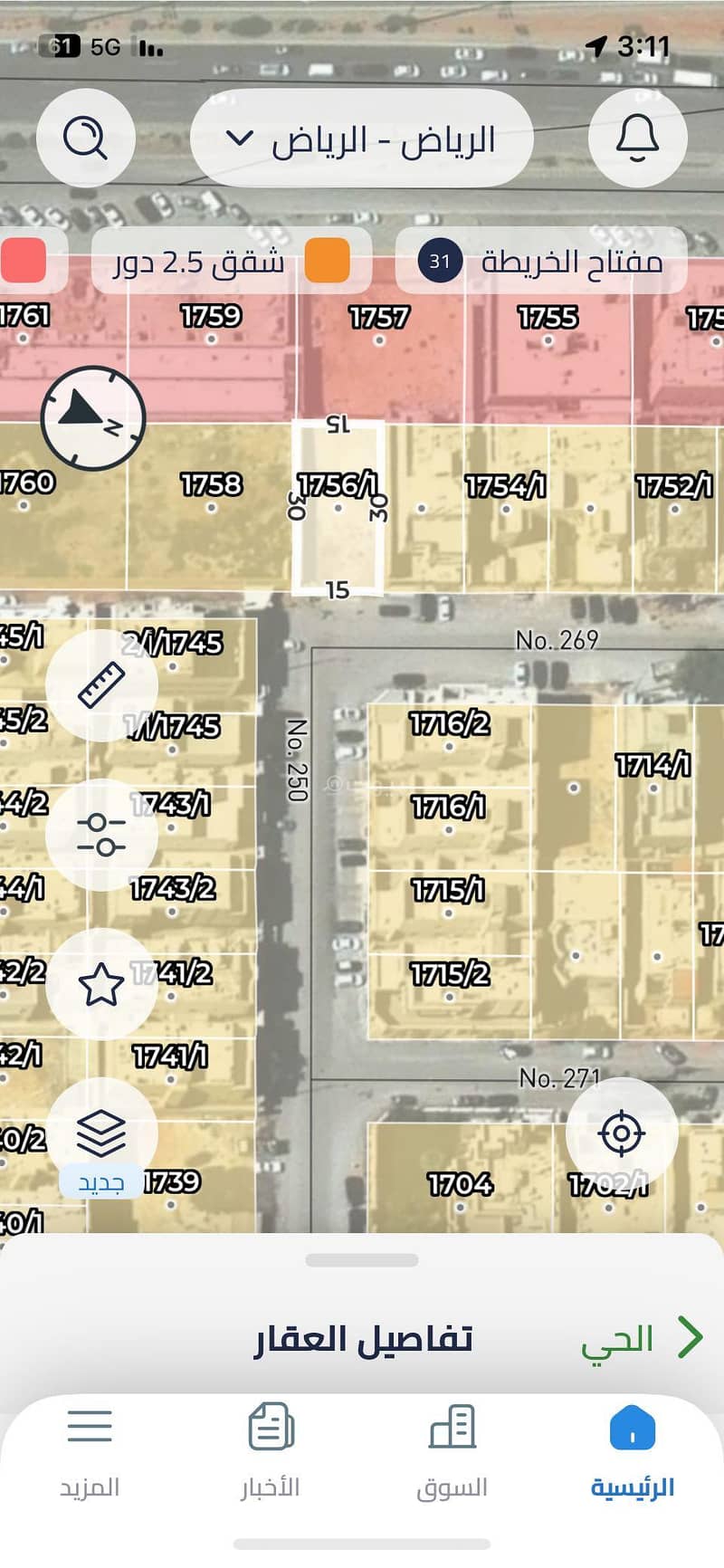
Task: Open the مفتاح الخريطة map legend chip
Action: coord(540,262)
